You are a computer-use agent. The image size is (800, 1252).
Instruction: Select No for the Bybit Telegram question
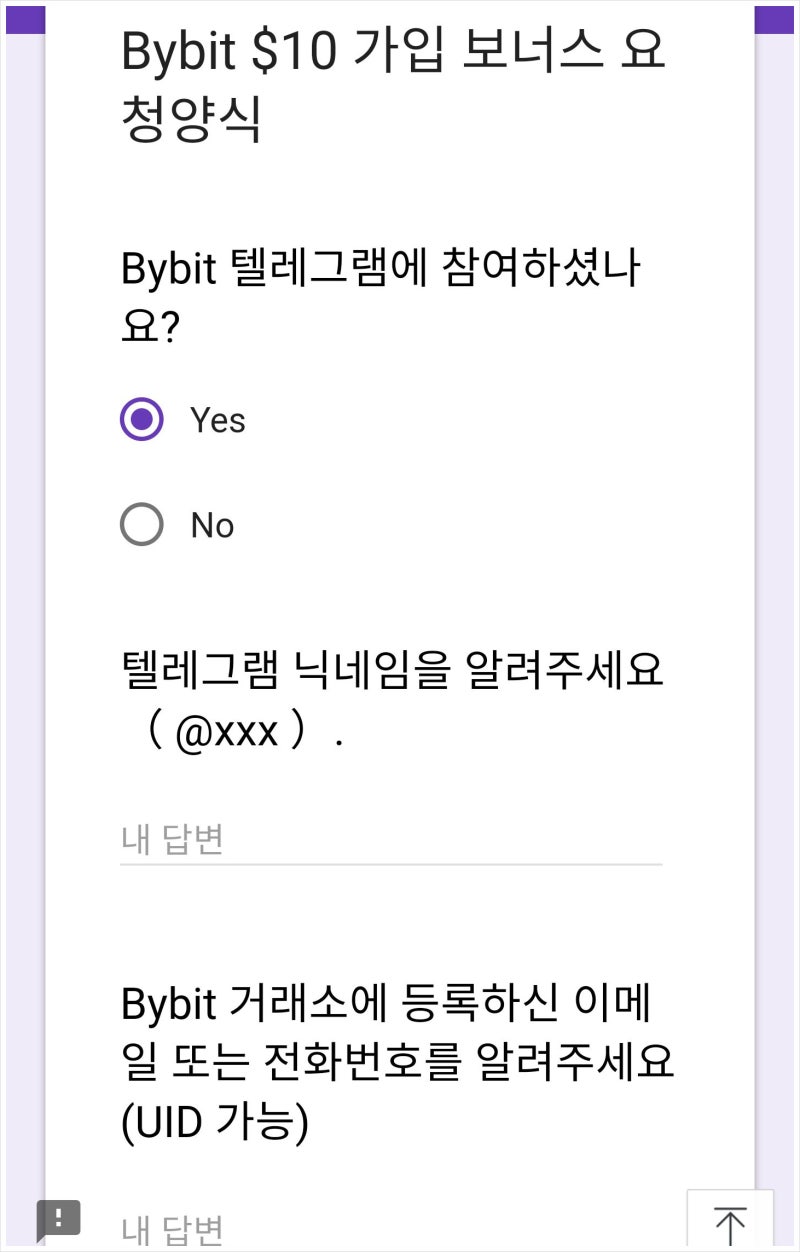pos(141,523)
